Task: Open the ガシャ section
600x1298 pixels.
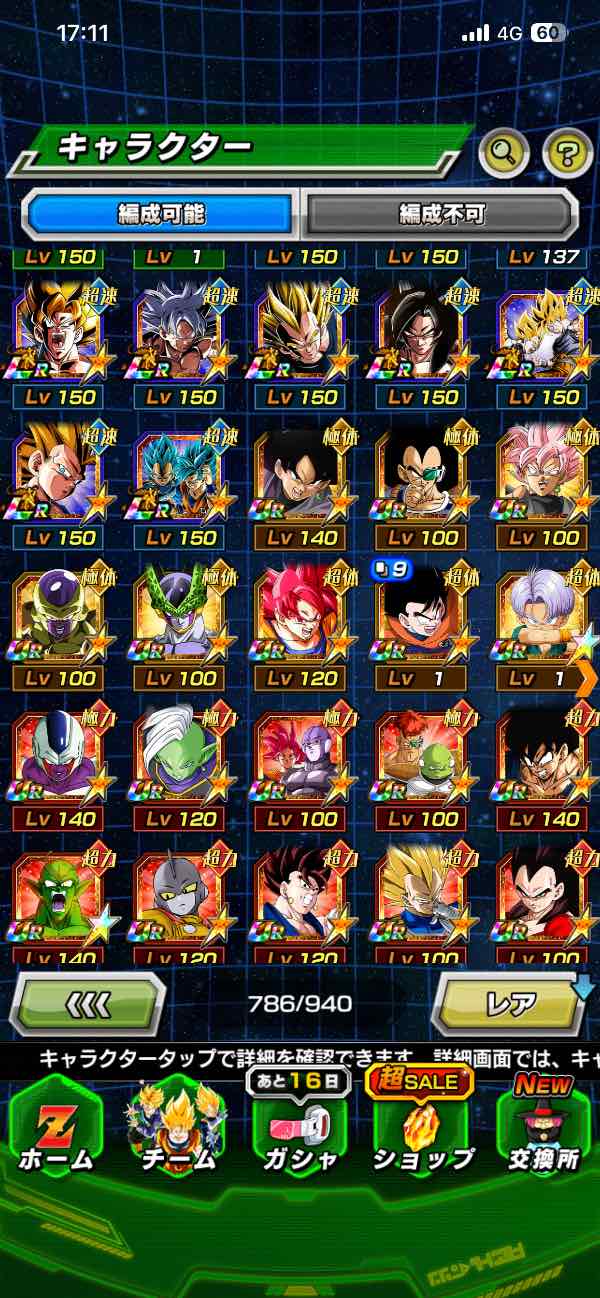Action: point(300,1130)
